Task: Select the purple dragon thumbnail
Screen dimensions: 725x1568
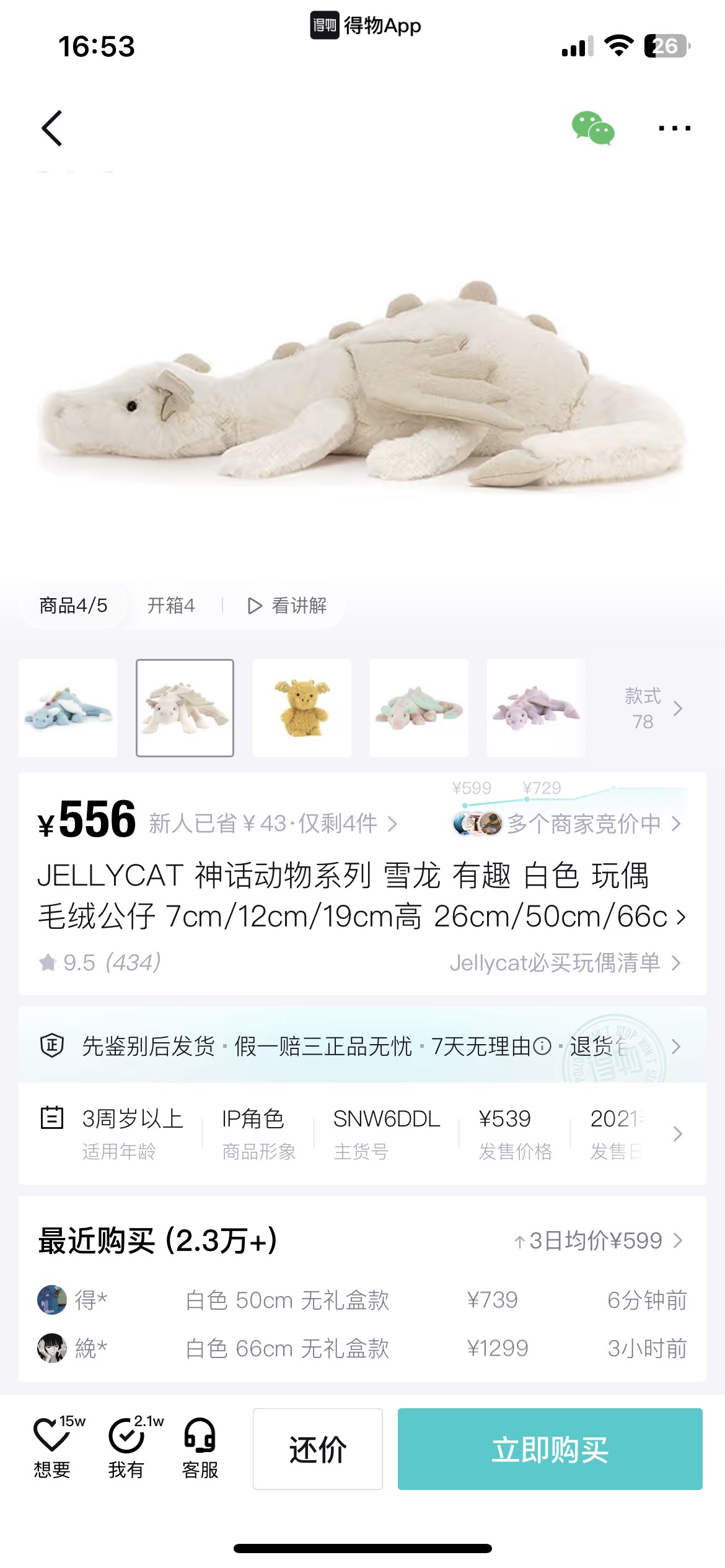Action: pos(536,708)
